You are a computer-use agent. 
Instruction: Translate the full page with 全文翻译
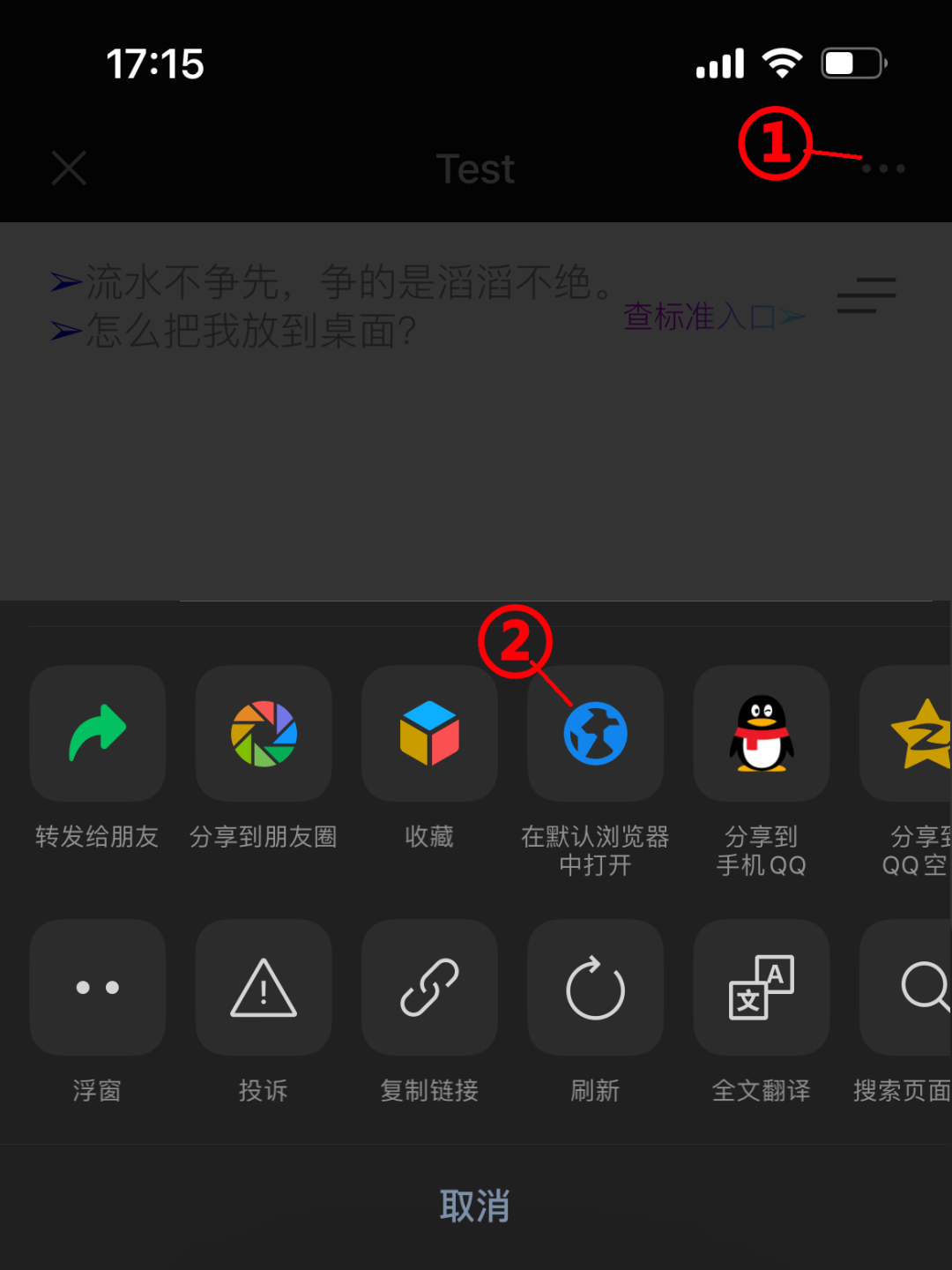click(x=761, y=988)
